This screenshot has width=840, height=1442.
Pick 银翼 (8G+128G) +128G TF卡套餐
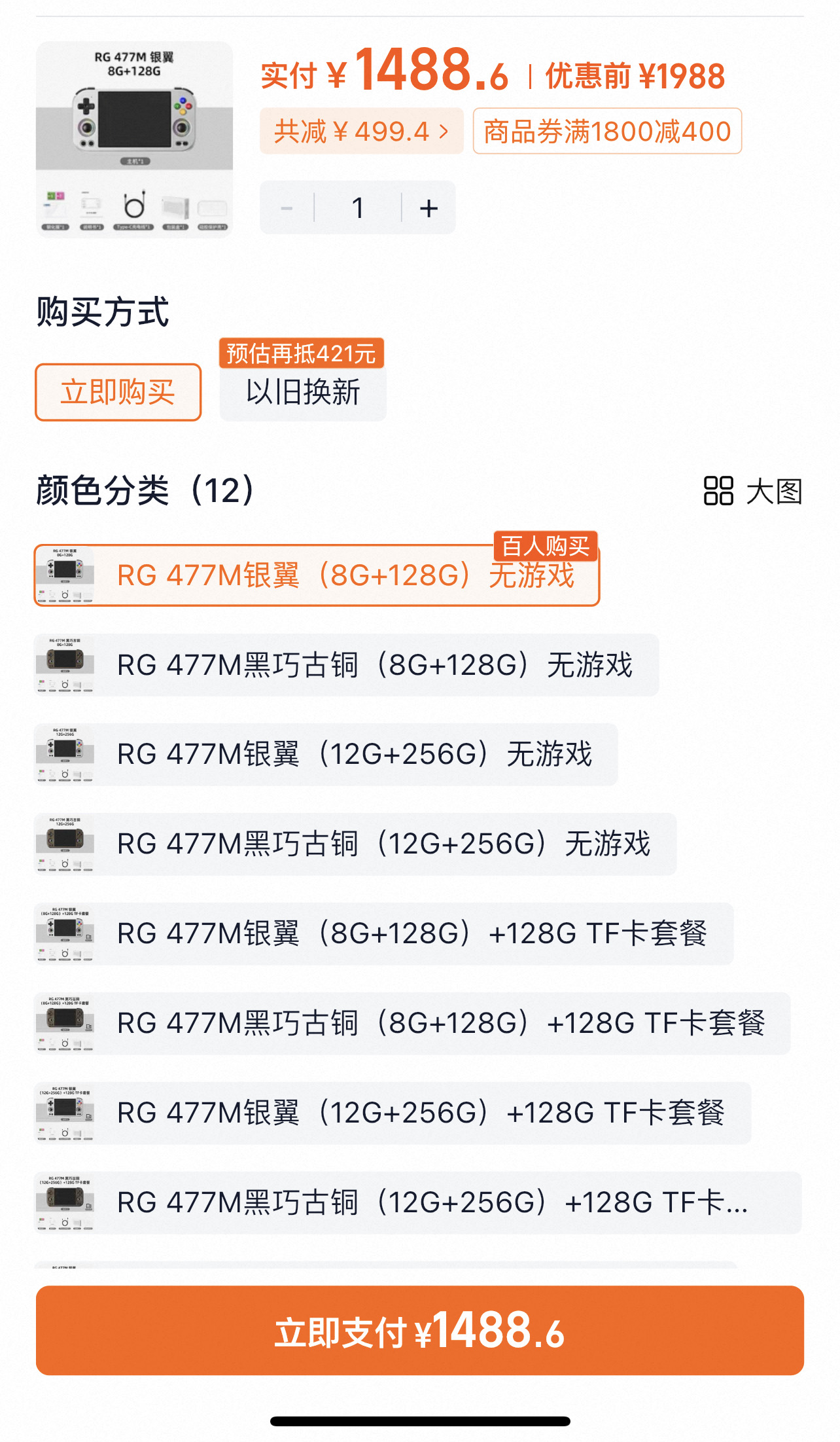[383, 933]
